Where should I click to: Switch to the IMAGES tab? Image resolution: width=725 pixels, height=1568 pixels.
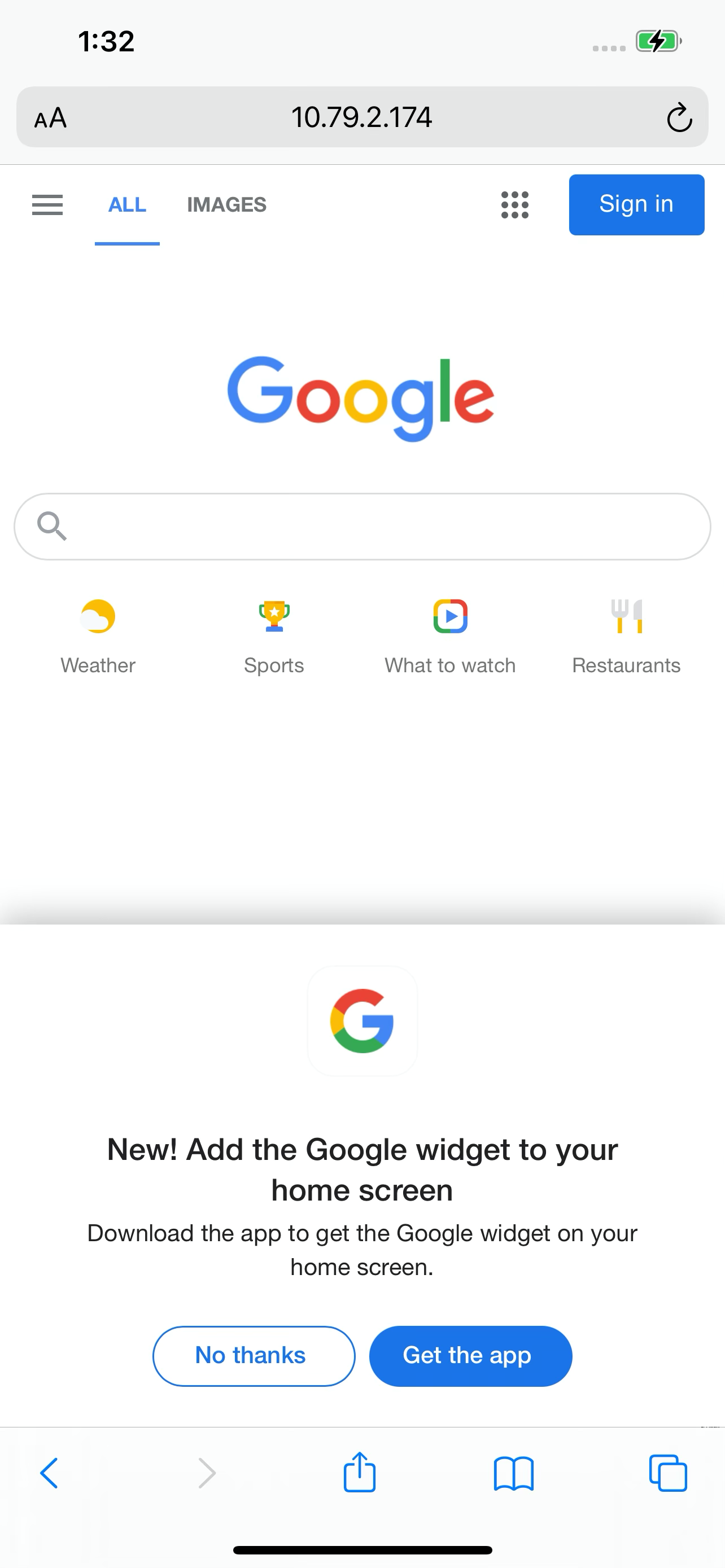[226, 205]
